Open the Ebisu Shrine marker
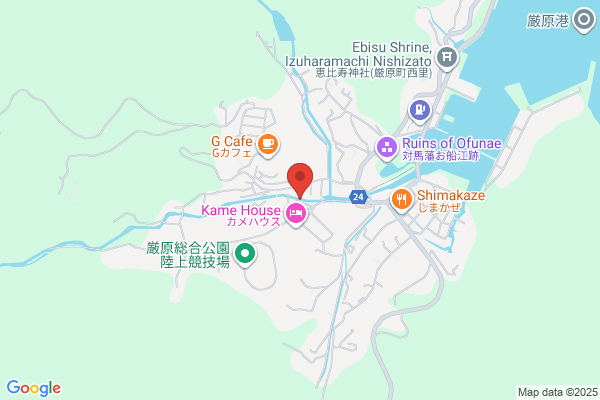This screenshot has height=400, width=600. coord(447,58)
